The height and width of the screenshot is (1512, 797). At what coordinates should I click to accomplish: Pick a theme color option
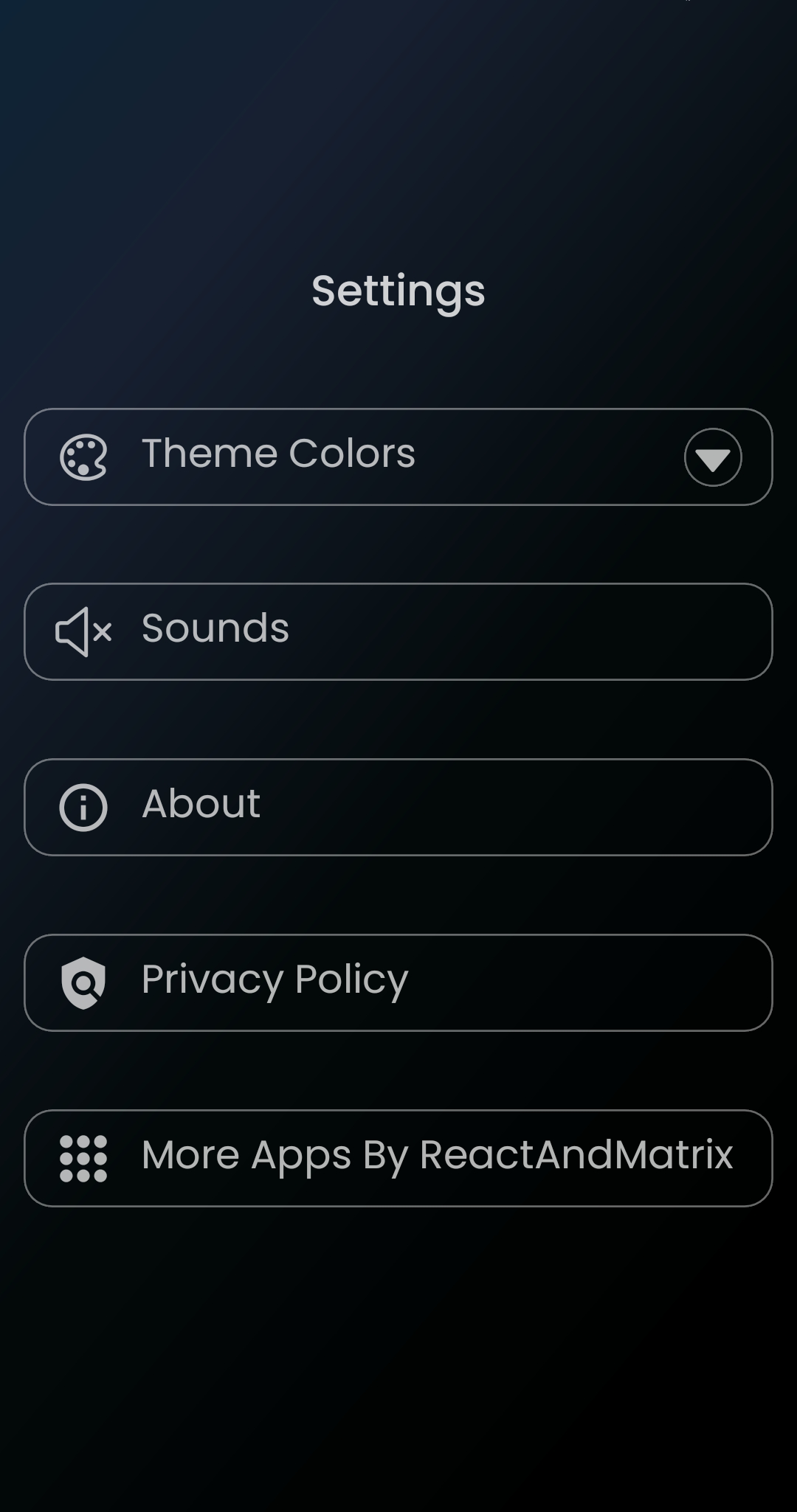(398, 457)
